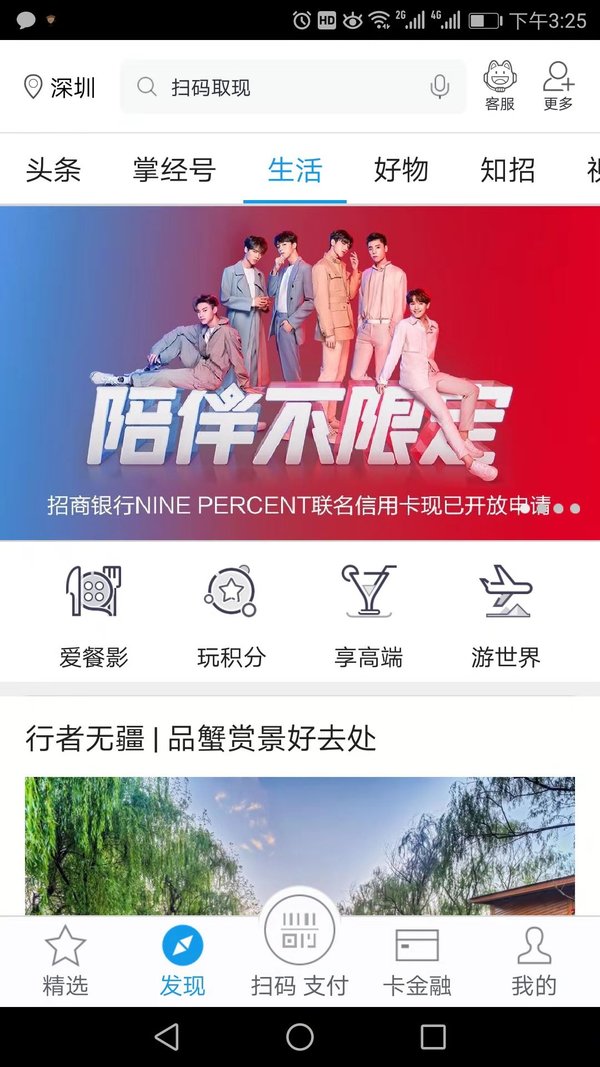Image resolution: width=600 pixels, height=1067 pixels.
Task: Open the 更多 menu
Action: pyautogui.click(x=559, y=85)
